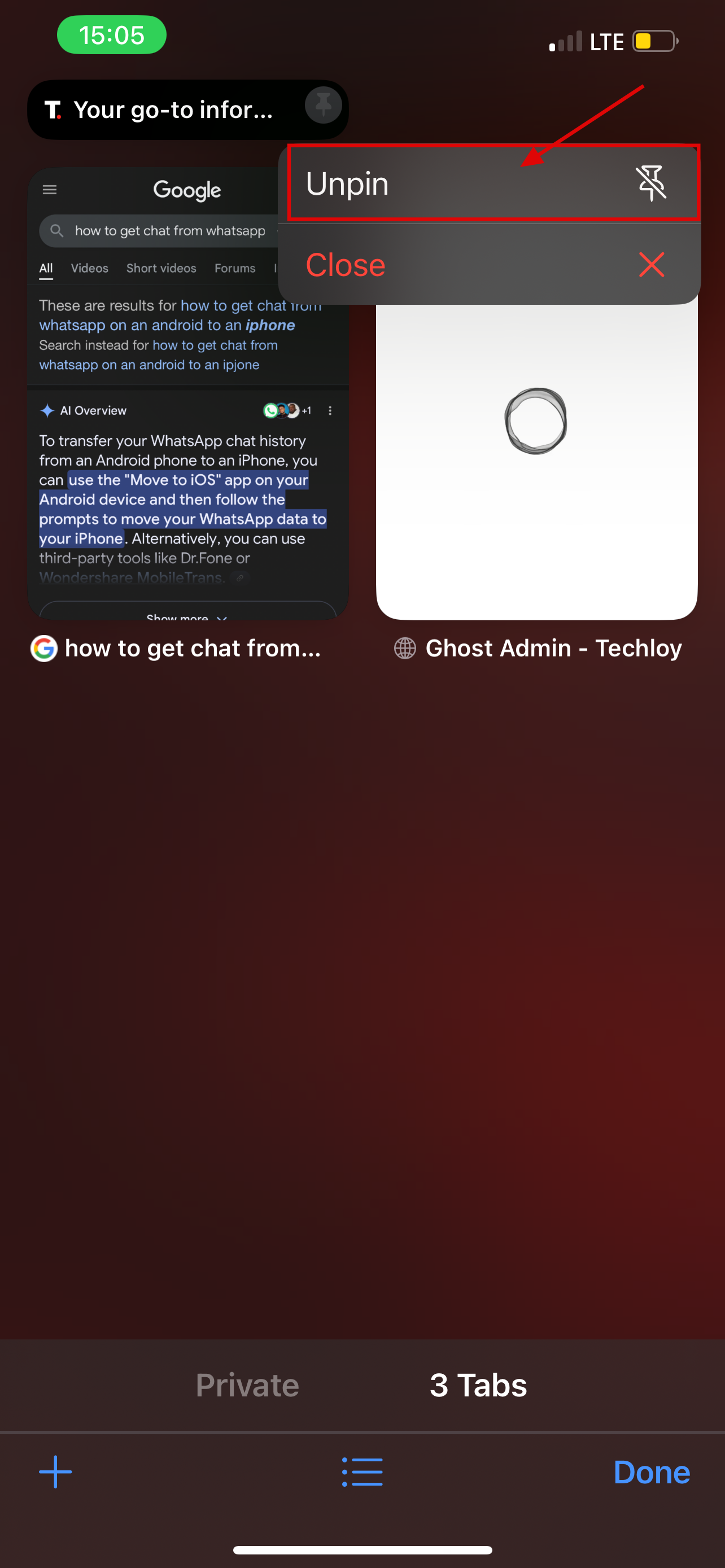Open the pinned "Your go-to infor..." tab
The height and width of the screenshot is (1568, 725).
(x=173, y=110)
